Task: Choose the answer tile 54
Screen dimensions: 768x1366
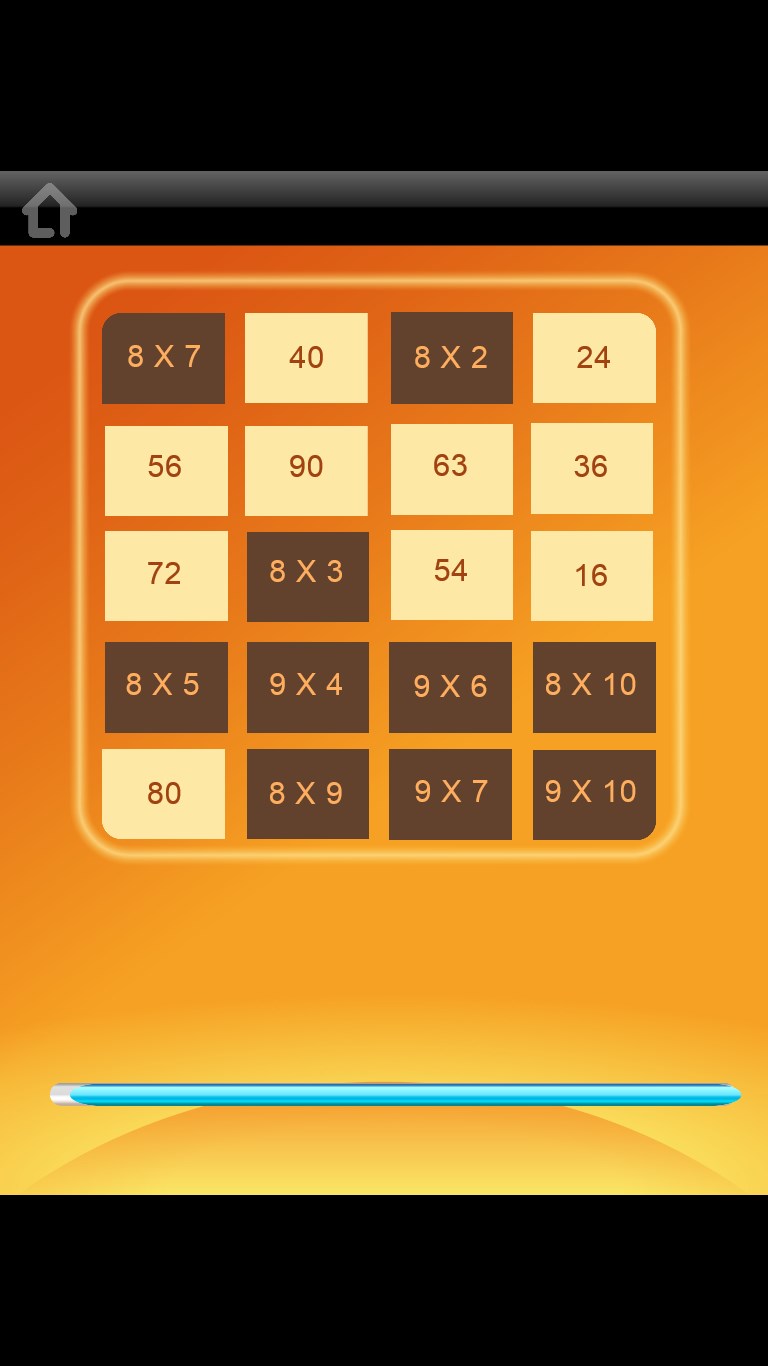Action: point(451,574)
